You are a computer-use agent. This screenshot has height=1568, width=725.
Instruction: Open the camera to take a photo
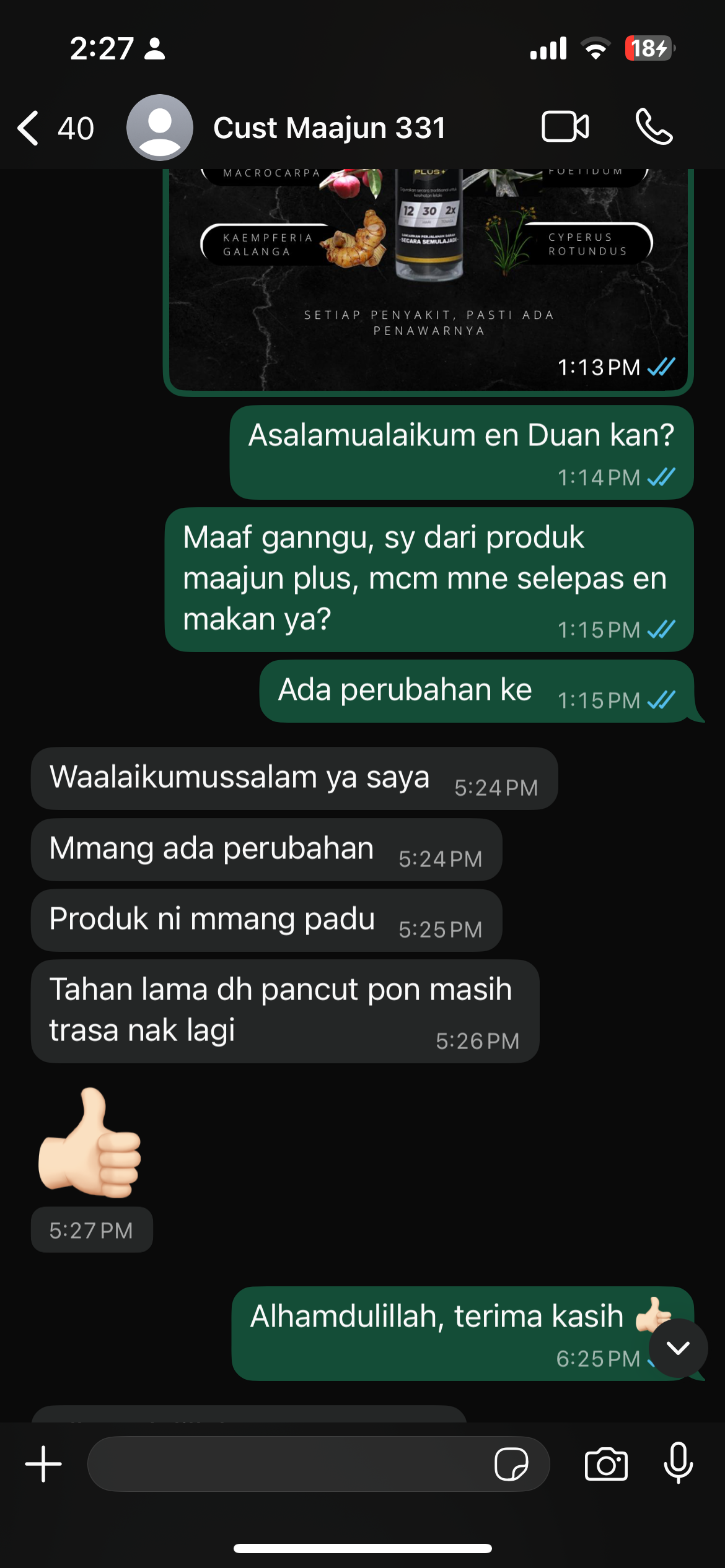[606, 1464]
